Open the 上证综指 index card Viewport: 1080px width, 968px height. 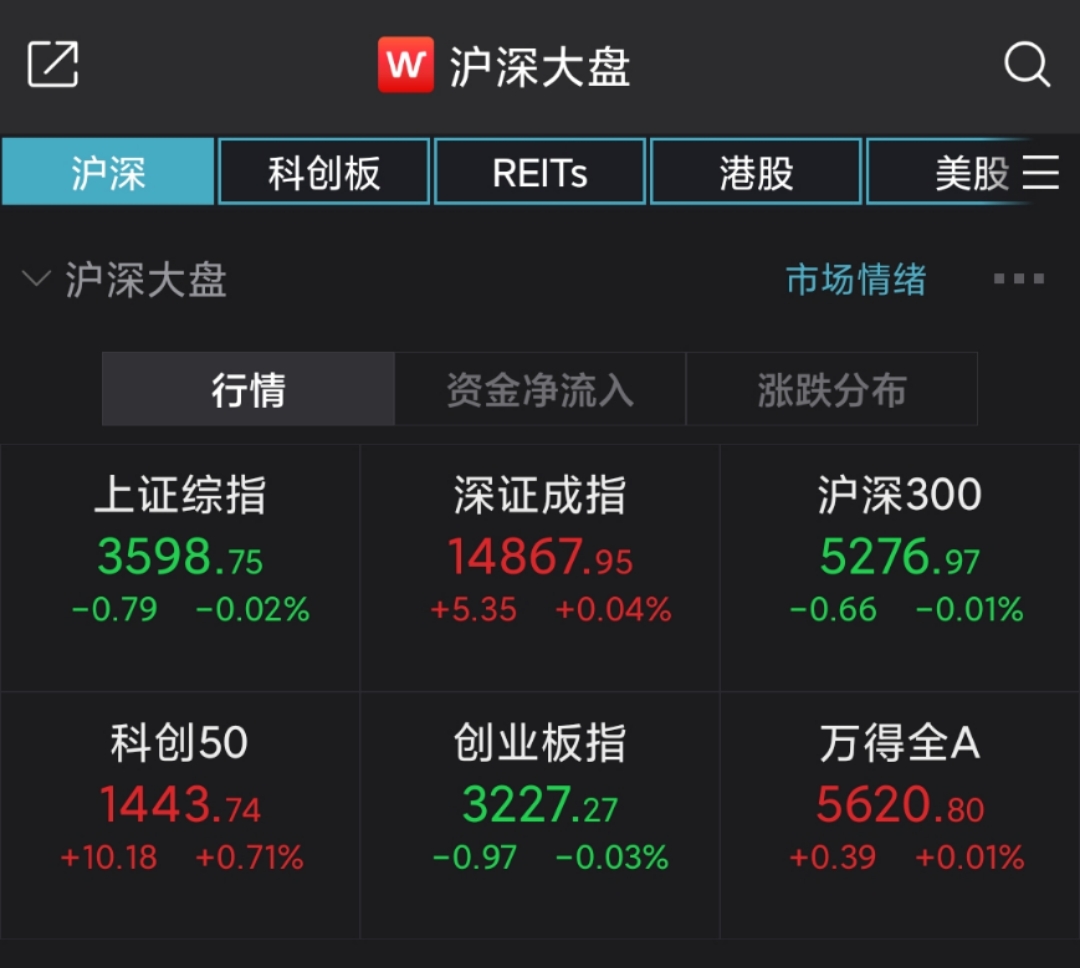180,565
